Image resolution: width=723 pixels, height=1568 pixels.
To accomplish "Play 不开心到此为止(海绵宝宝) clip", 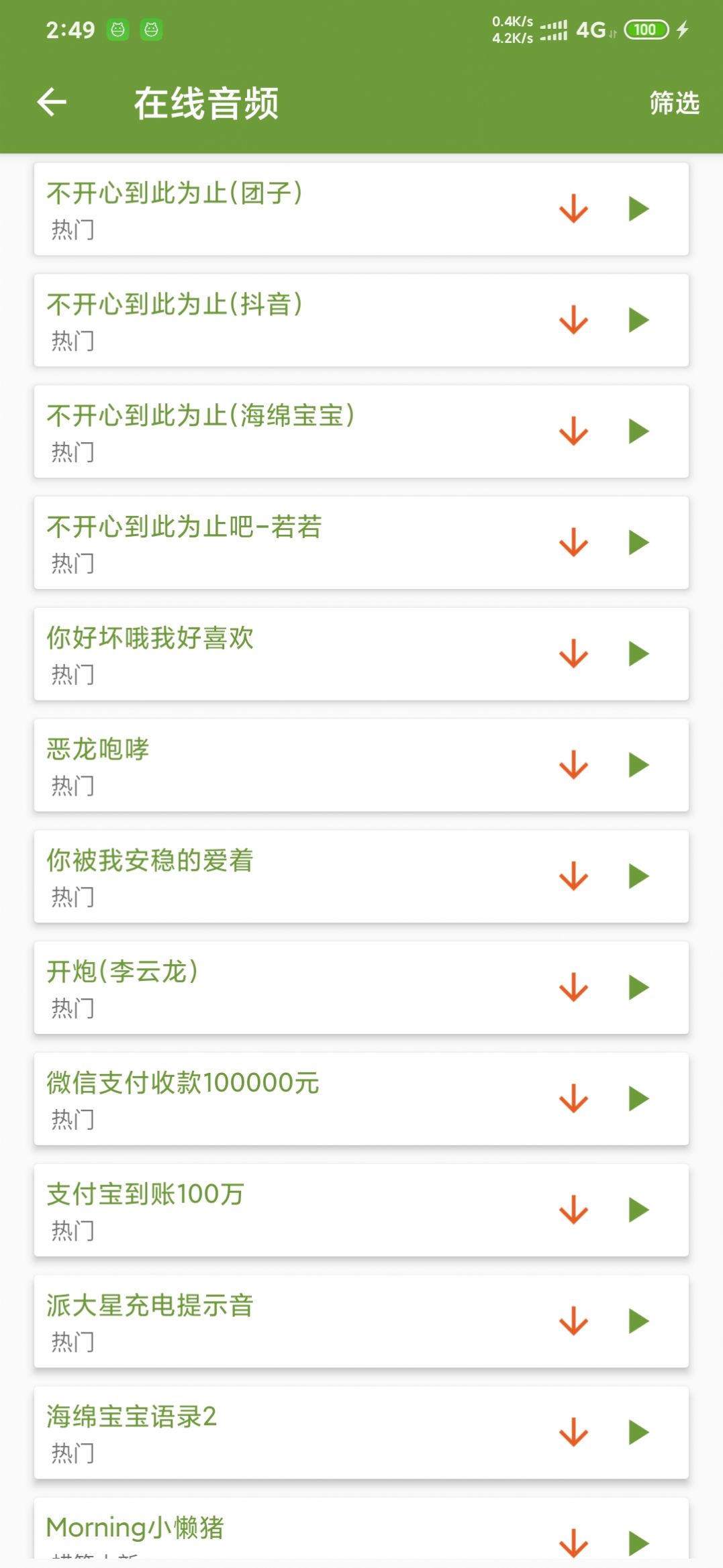I will pos(638,431).
